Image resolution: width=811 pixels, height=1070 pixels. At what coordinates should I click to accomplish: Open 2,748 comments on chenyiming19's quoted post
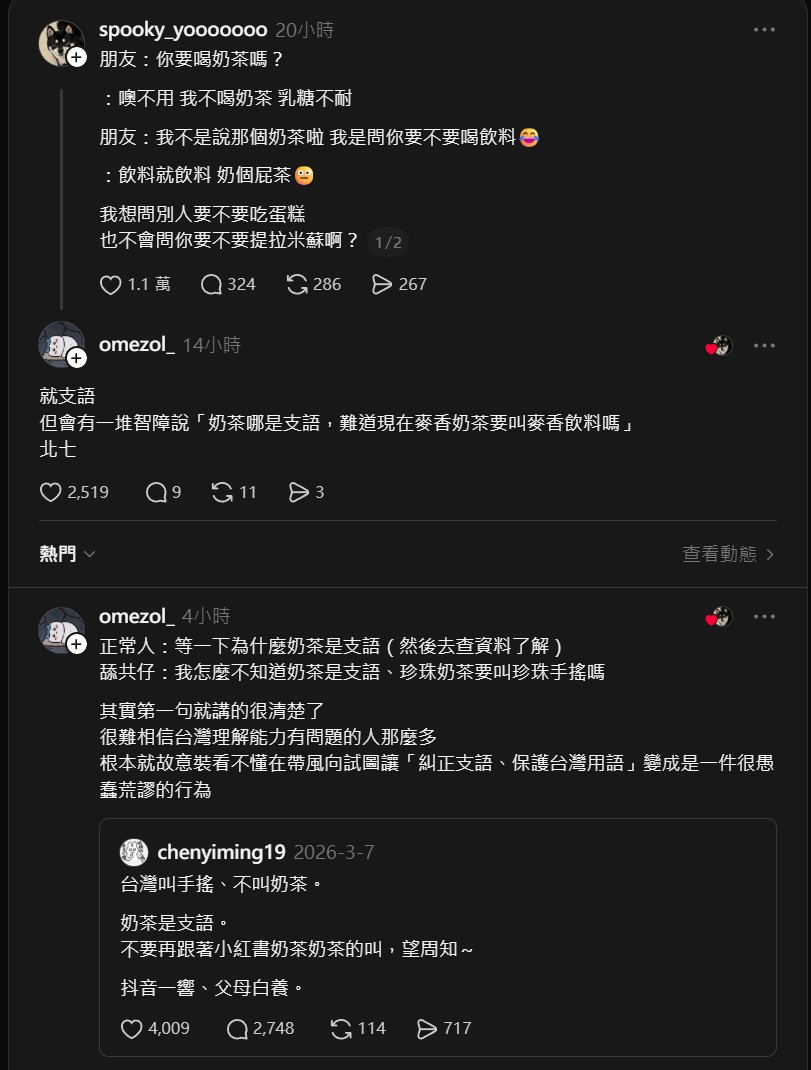pos(237,1029)
